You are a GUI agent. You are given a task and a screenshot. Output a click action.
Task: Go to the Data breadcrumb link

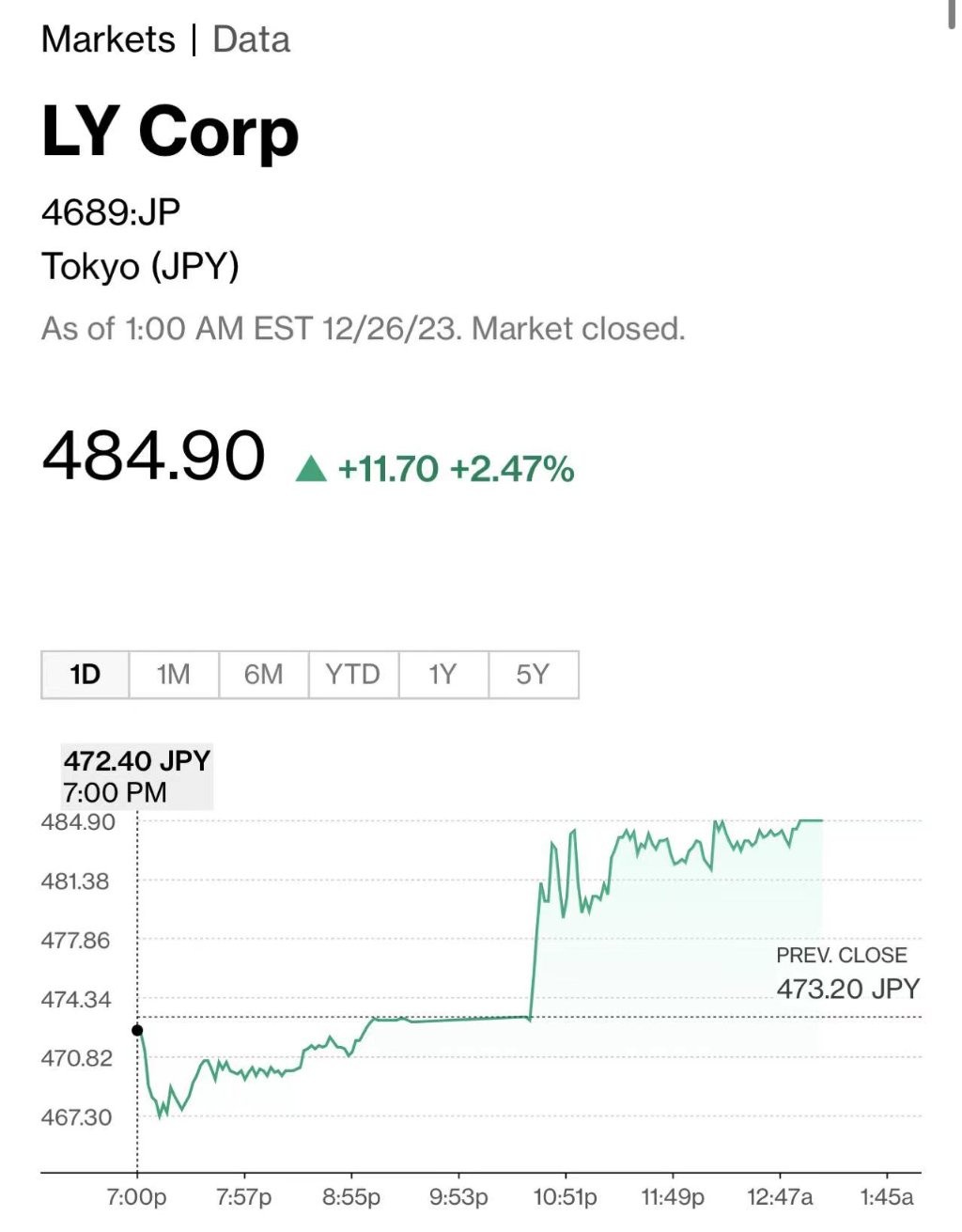(251, 39)
